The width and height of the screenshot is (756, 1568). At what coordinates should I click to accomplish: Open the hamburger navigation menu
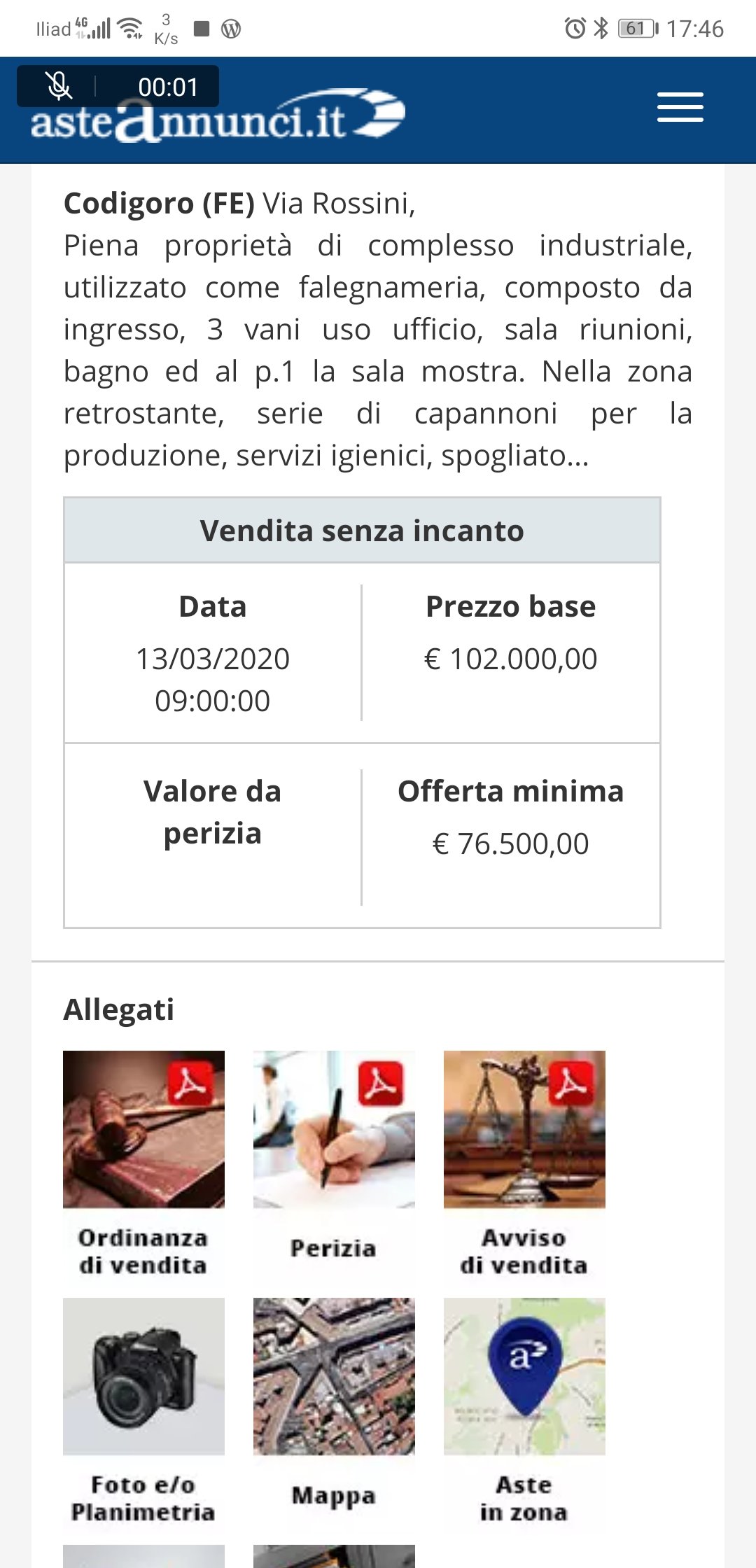pos(680,107)
